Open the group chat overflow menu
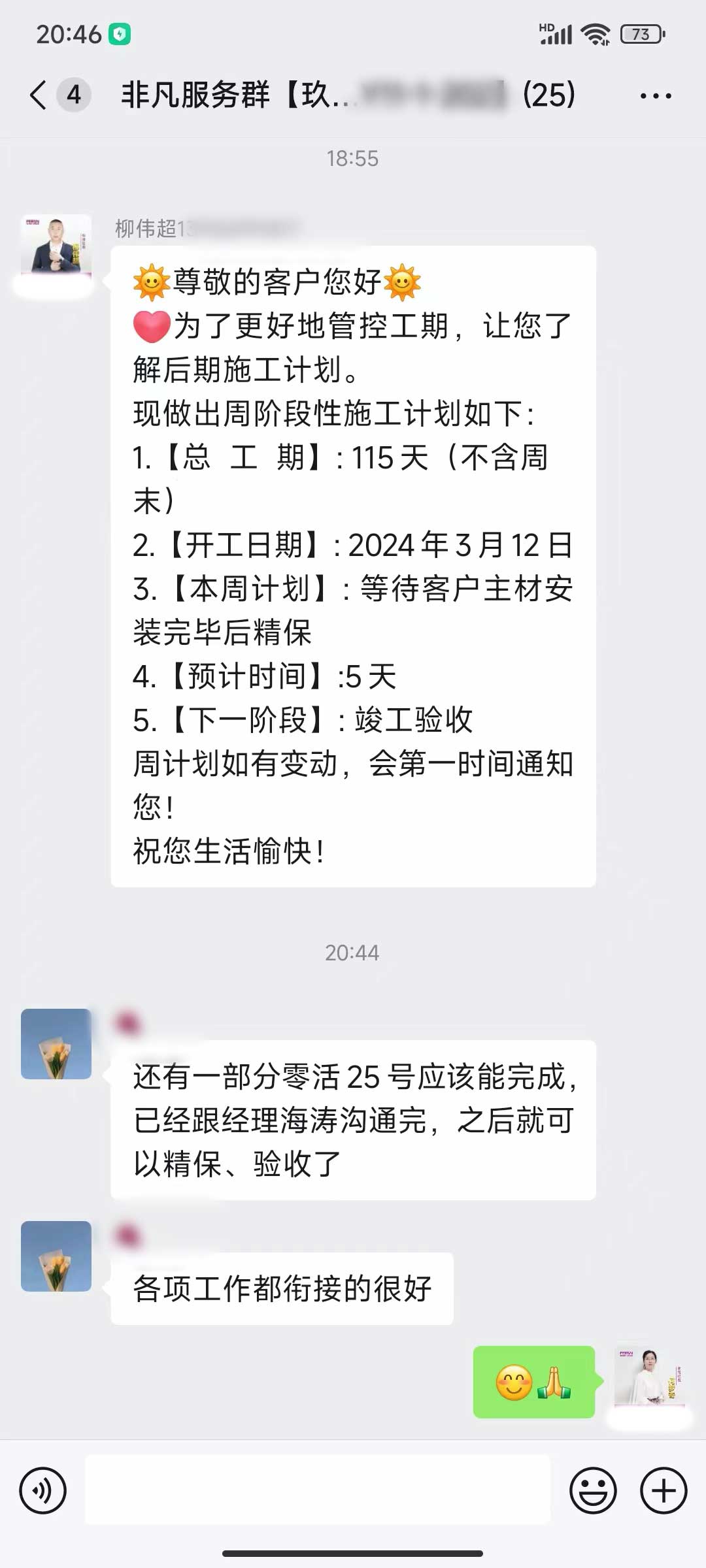 pos(656,96)
